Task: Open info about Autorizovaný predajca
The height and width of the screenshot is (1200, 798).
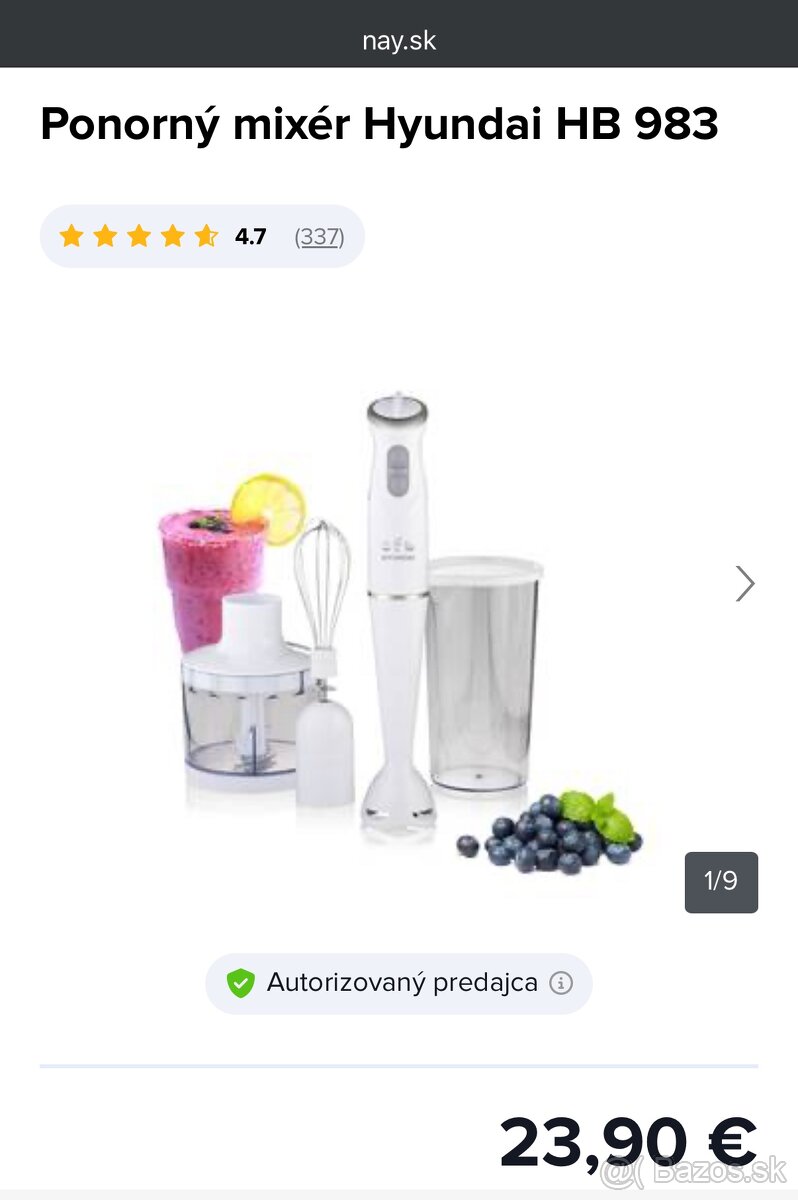Action: tap(562, 983)
